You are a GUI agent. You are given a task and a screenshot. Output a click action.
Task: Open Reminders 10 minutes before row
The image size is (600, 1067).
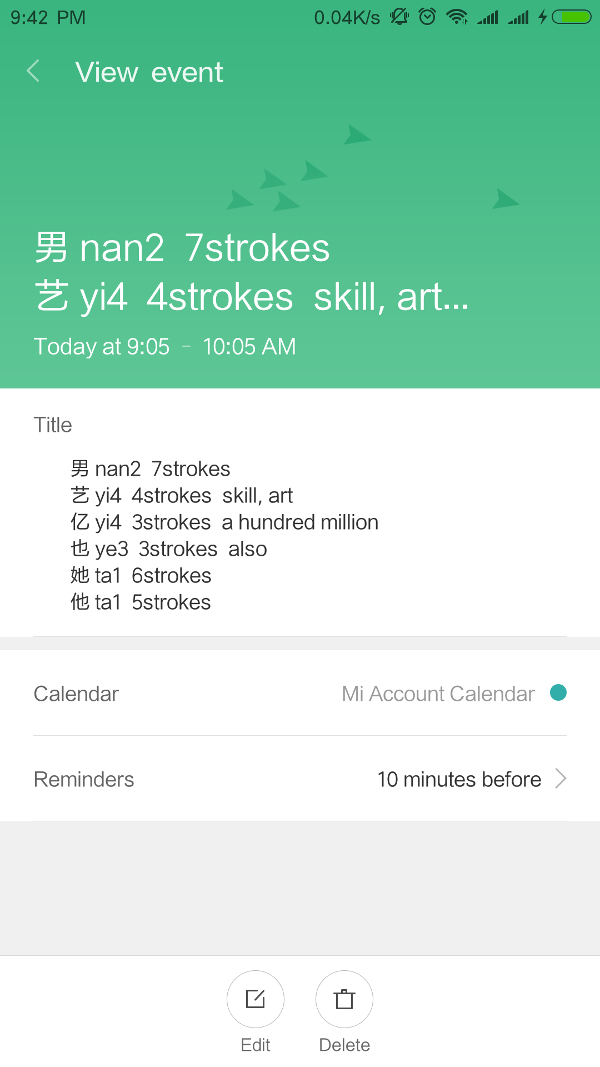point(300,778)
